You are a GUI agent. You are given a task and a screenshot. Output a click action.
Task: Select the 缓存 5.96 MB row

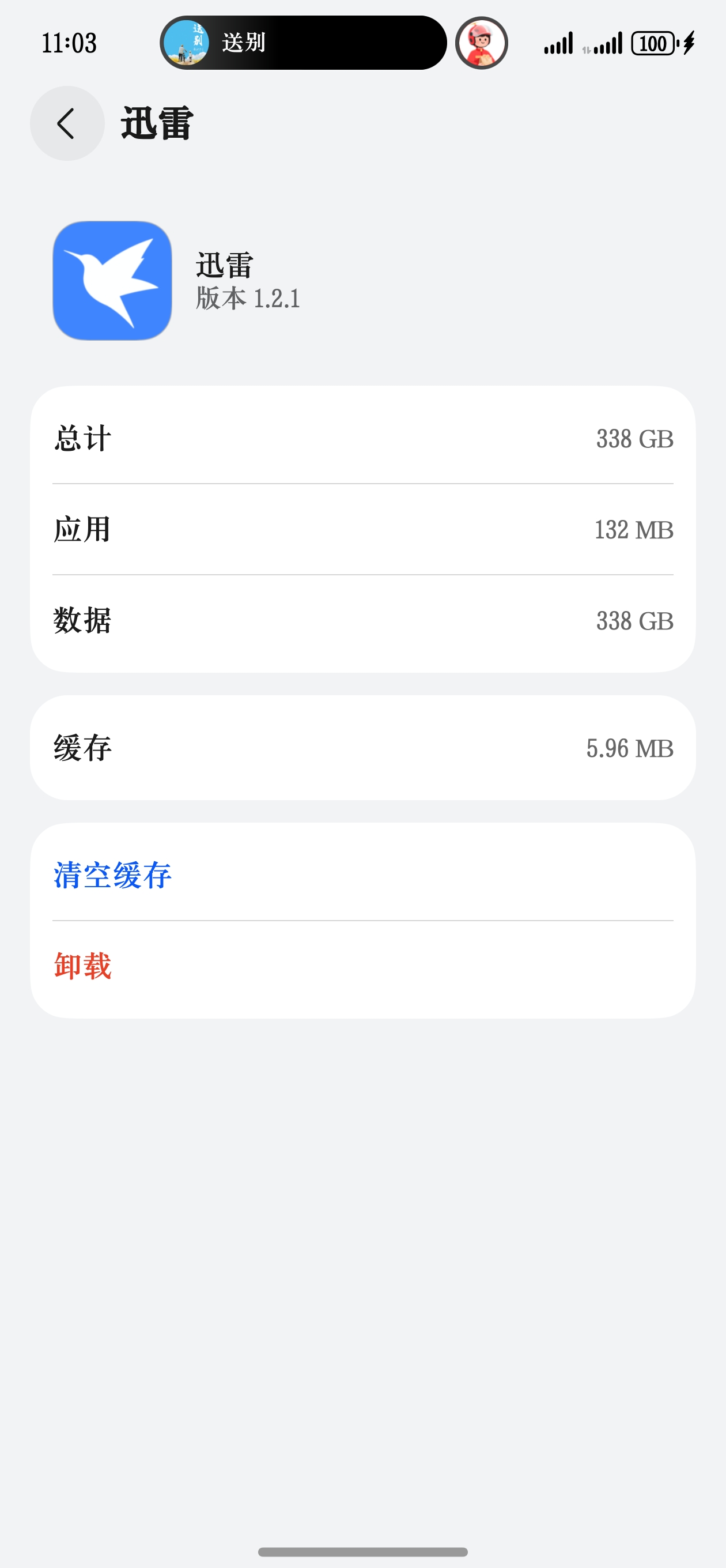[362, 748]
